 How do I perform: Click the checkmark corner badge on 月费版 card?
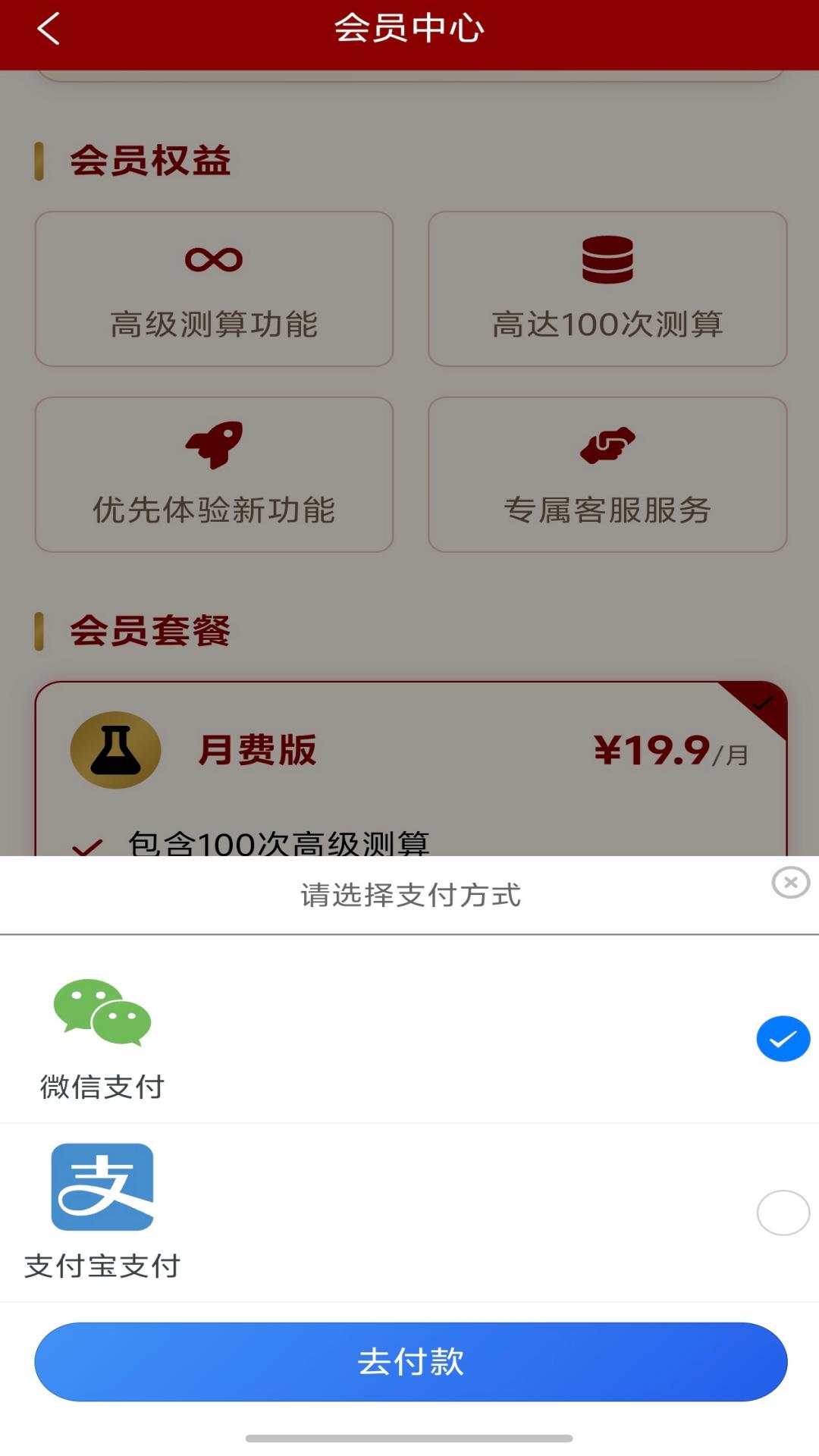tap(761, 704)
